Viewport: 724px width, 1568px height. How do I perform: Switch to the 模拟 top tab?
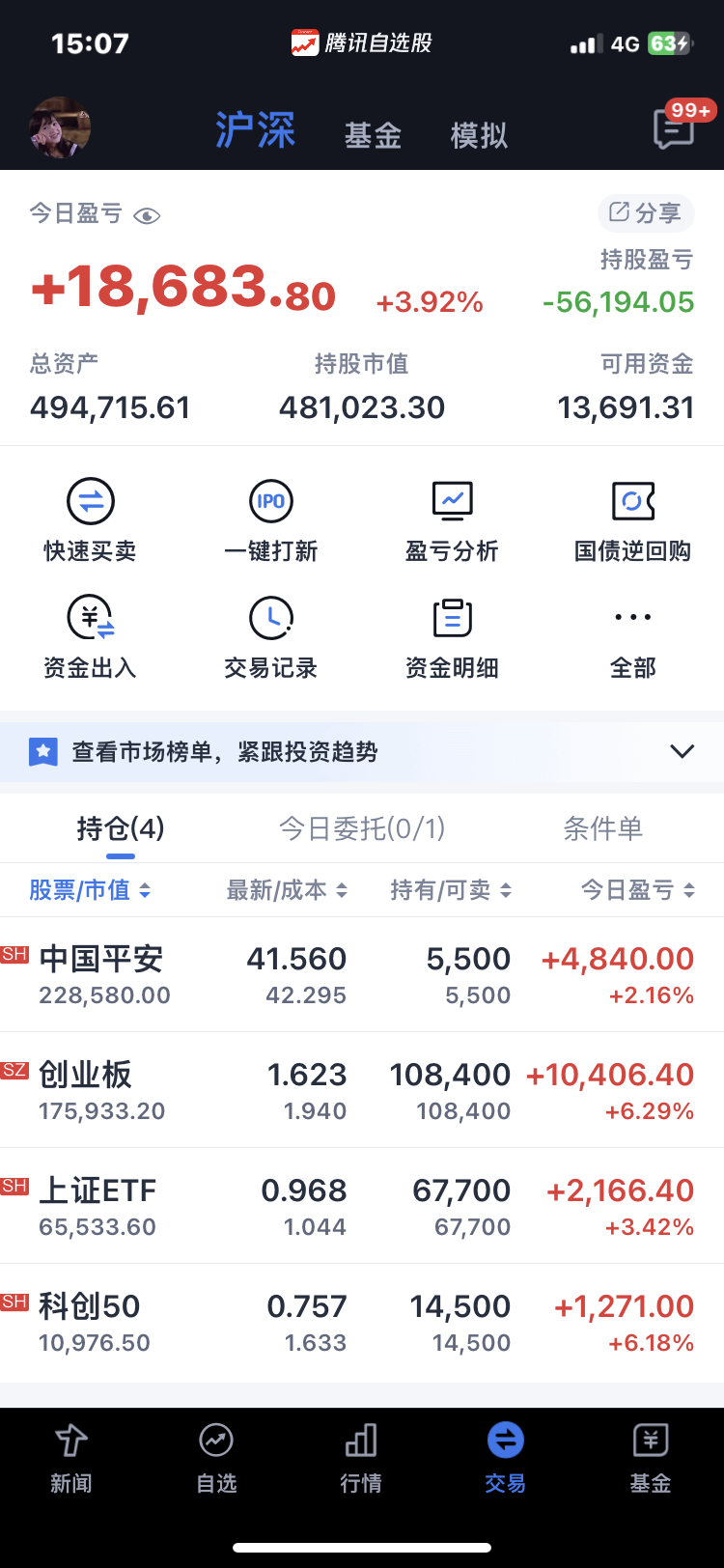click(479, 135)
